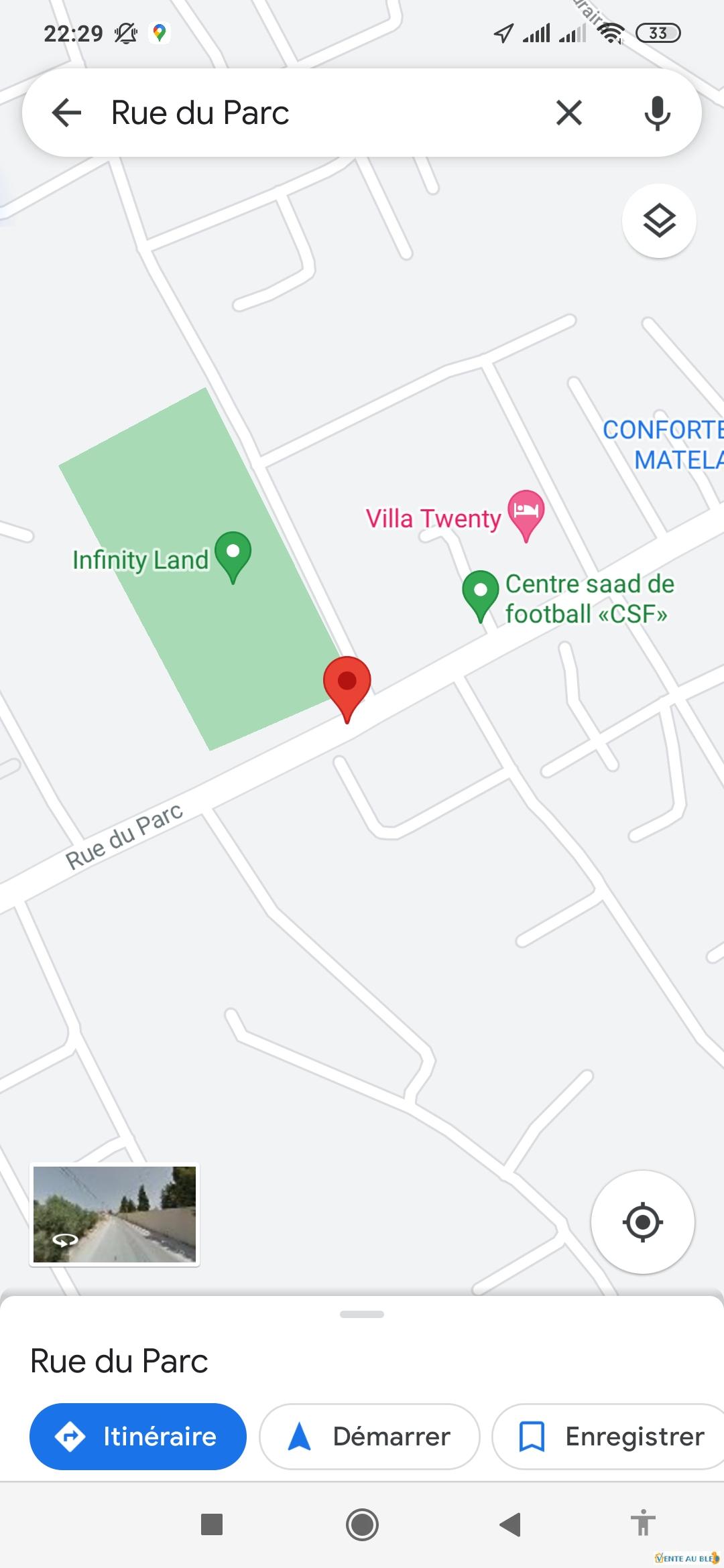Get directions with Itinéraire

(x=138, y=1437)
